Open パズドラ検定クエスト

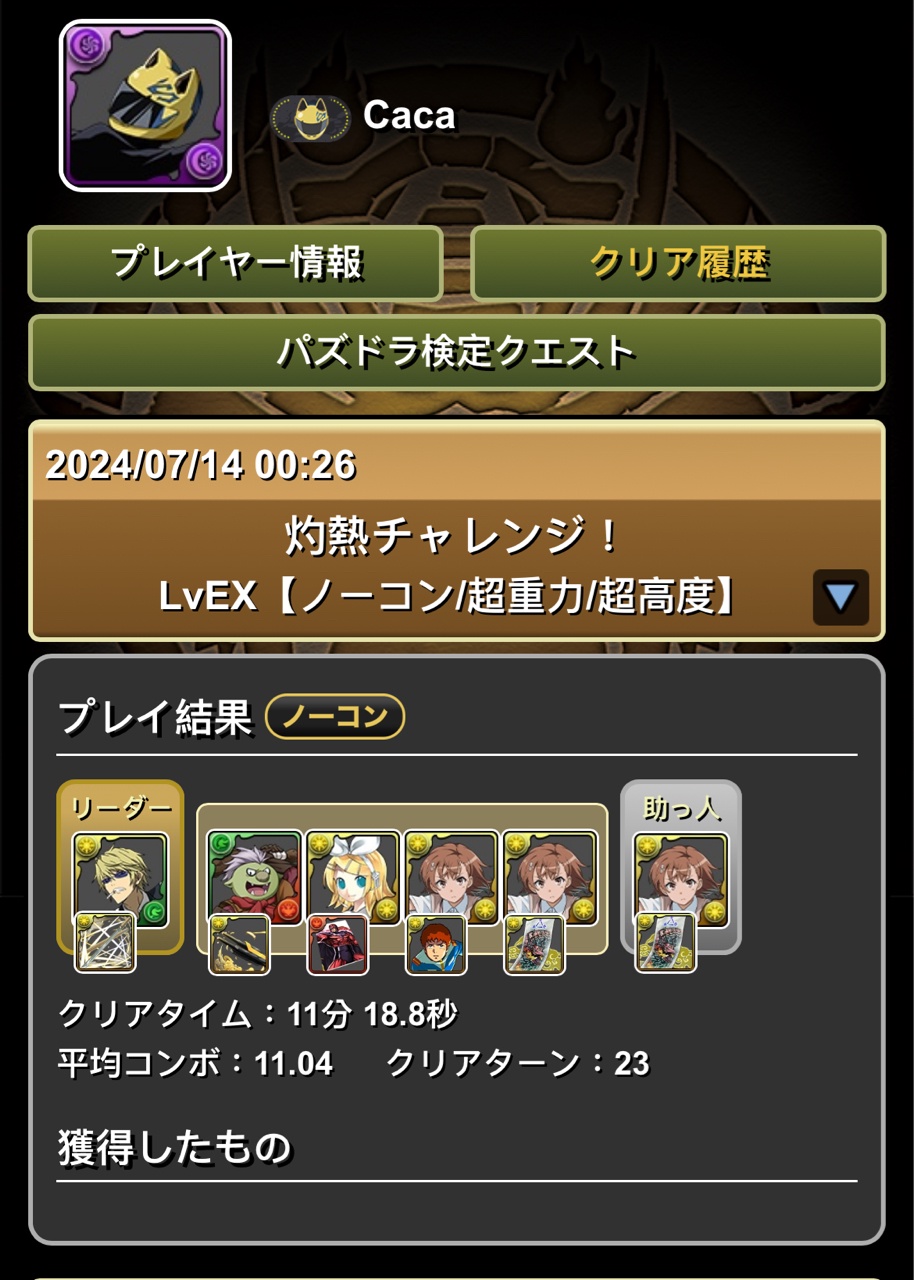[456, 353]
